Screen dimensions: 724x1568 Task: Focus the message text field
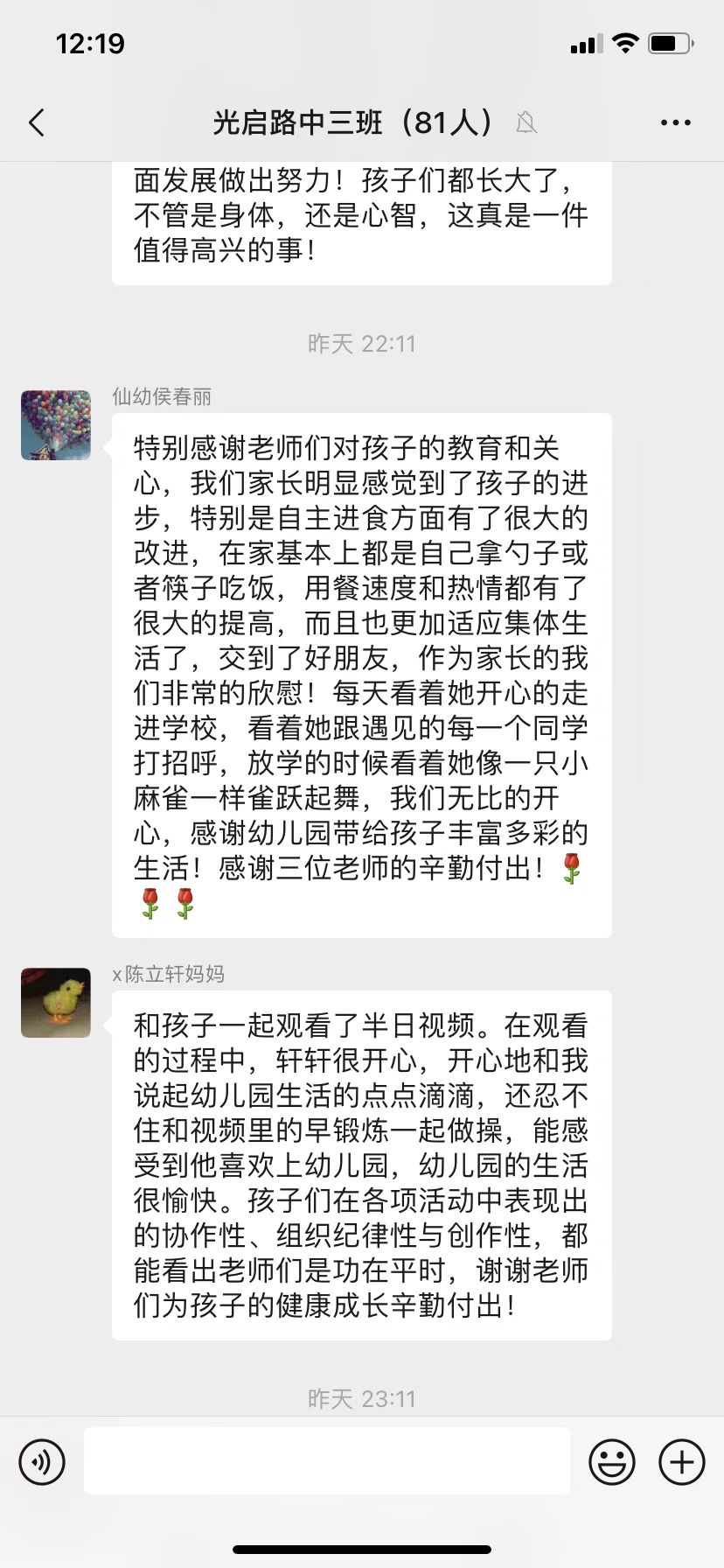tap(327, 1461)
